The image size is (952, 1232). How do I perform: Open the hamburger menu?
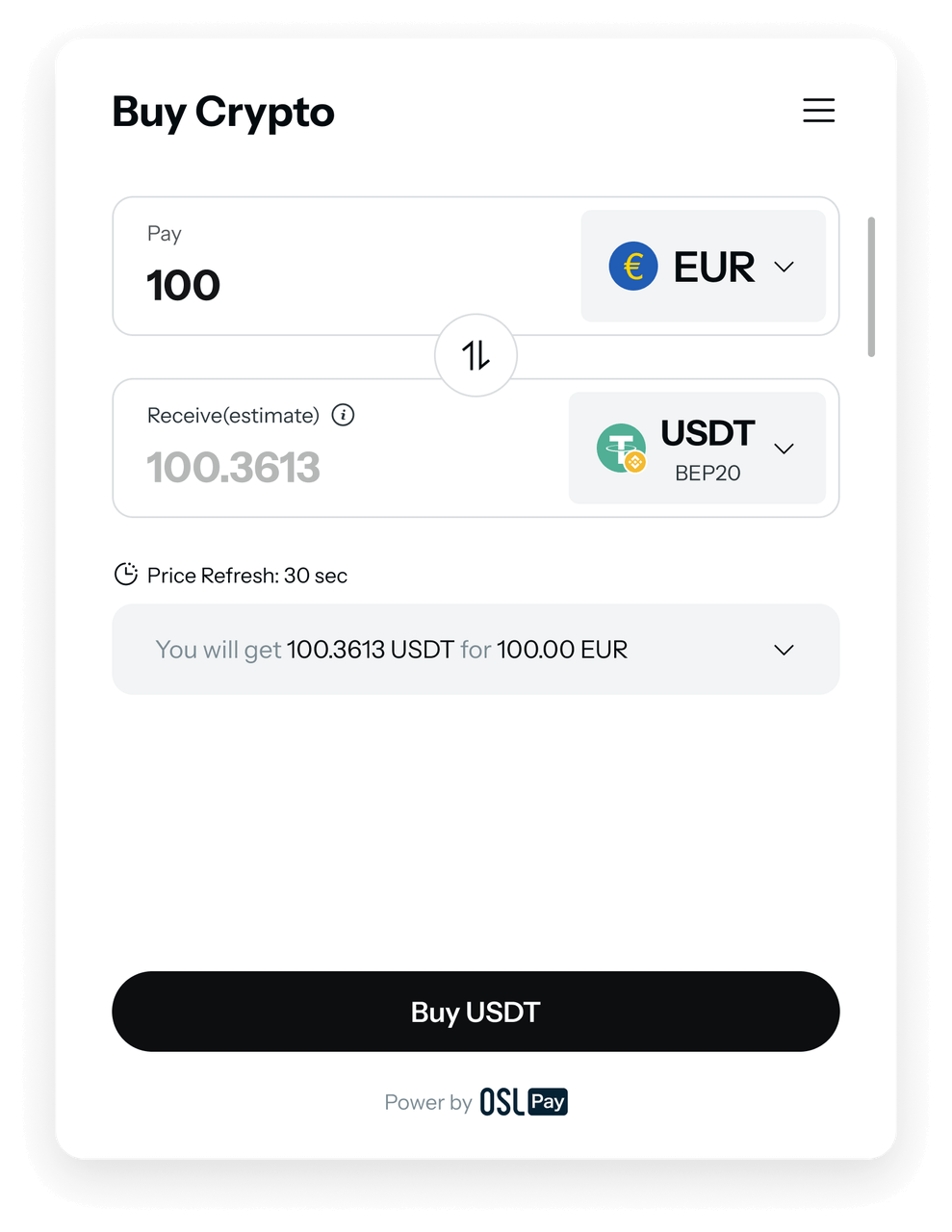pos(818,110)
